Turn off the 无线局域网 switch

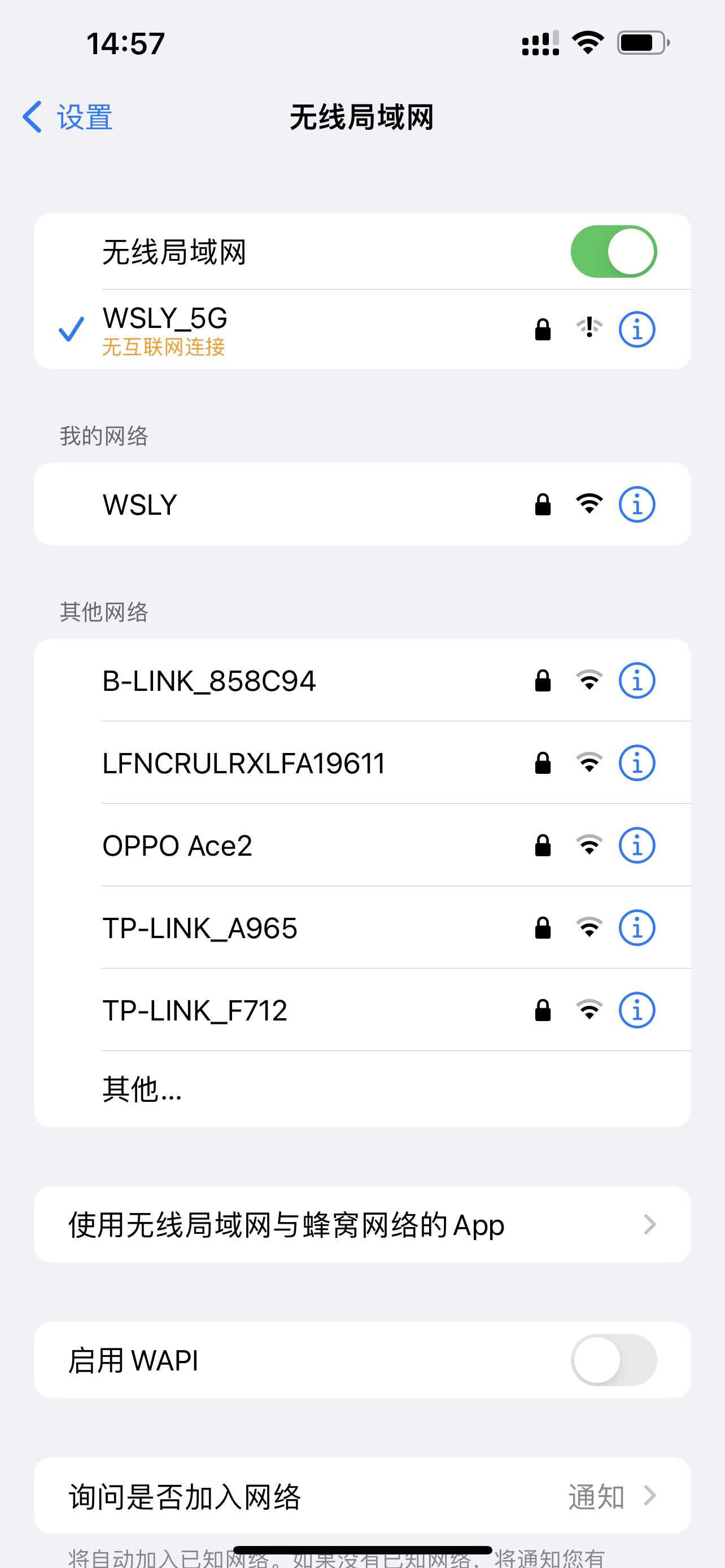tap(613, 251)
